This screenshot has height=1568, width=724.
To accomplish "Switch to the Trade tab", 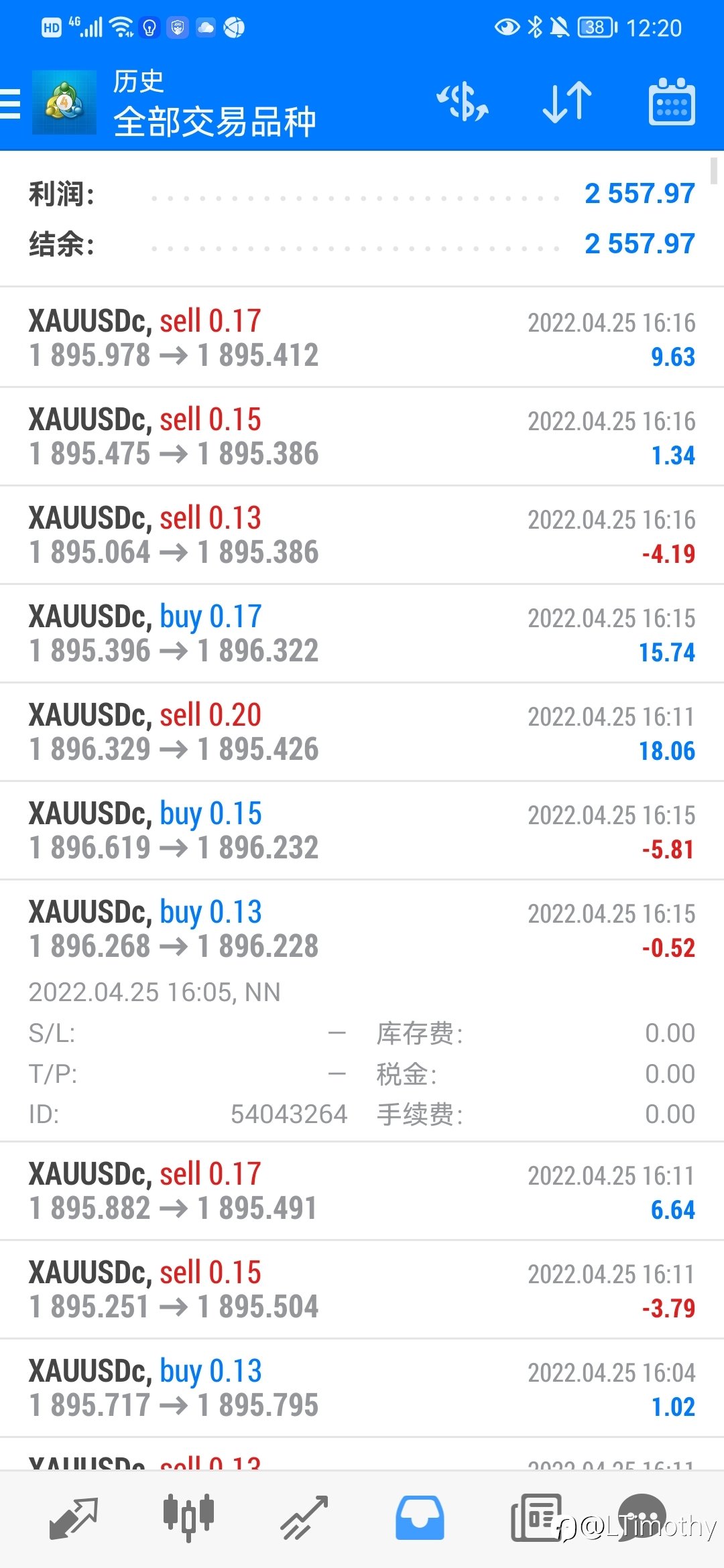I will click(x=304, y=1518).
